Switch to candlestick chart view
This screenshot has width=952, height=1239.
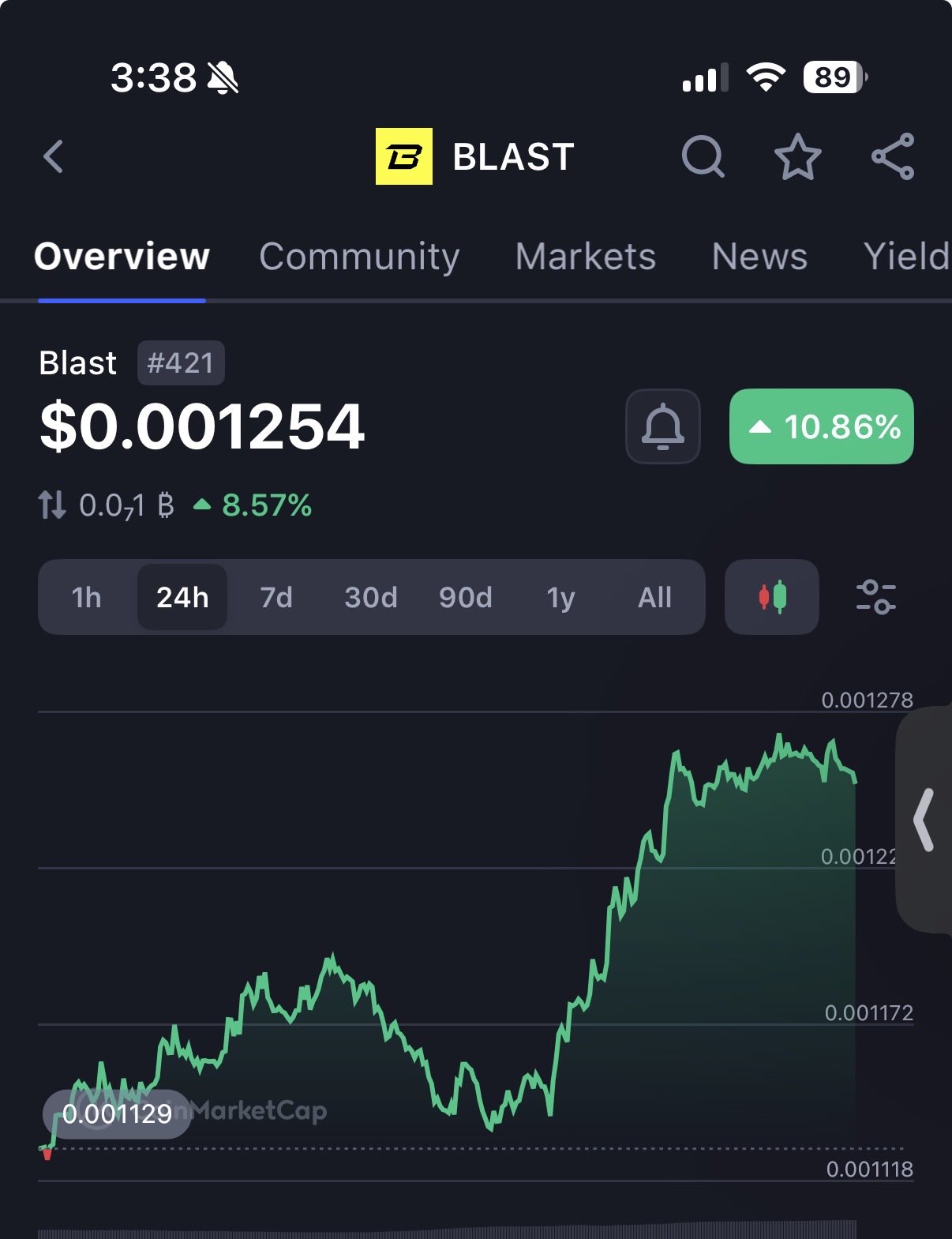click(x=772, y=597)
